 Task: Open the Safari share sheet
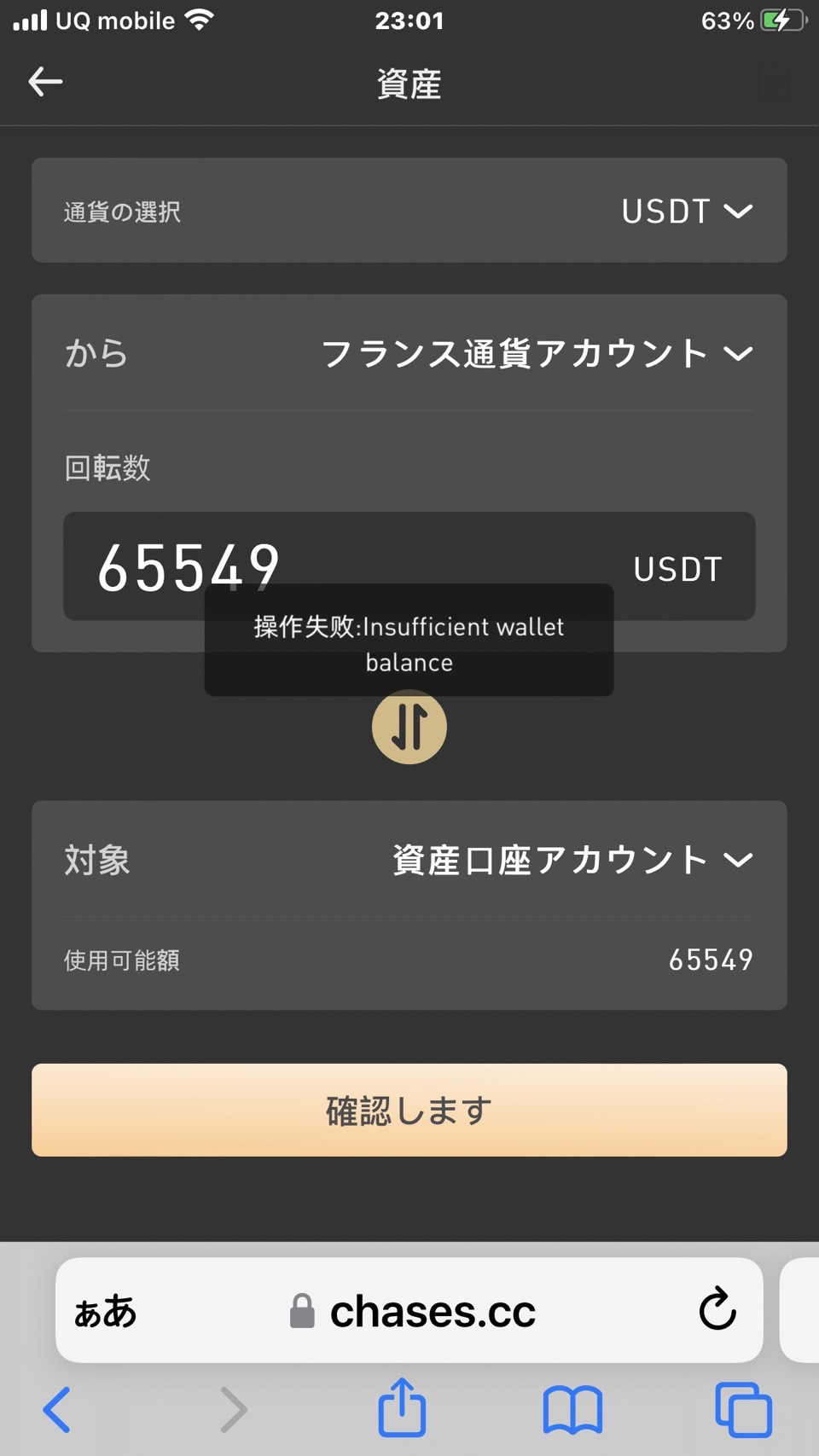pyautogui.click(x=402, y=1407)
